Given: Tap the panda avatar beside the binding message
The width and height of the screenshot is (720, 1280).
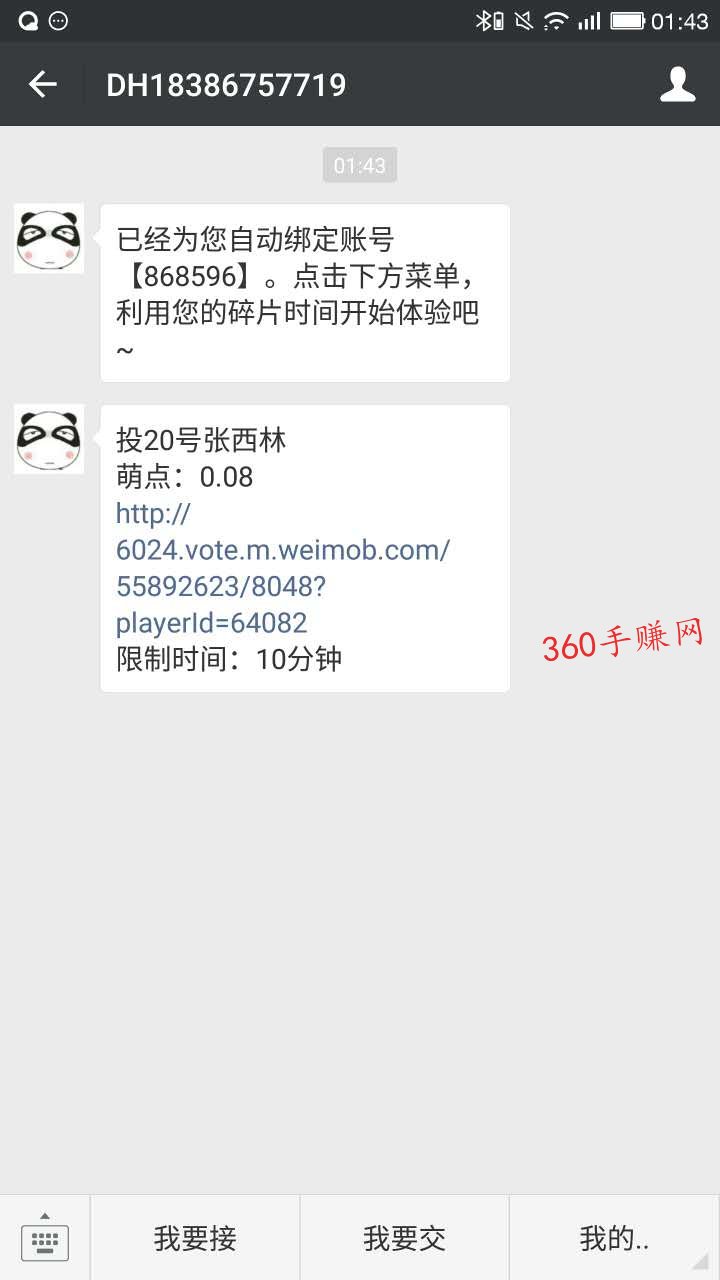Looking at the screenshot, I should click(x=49, y=239).
